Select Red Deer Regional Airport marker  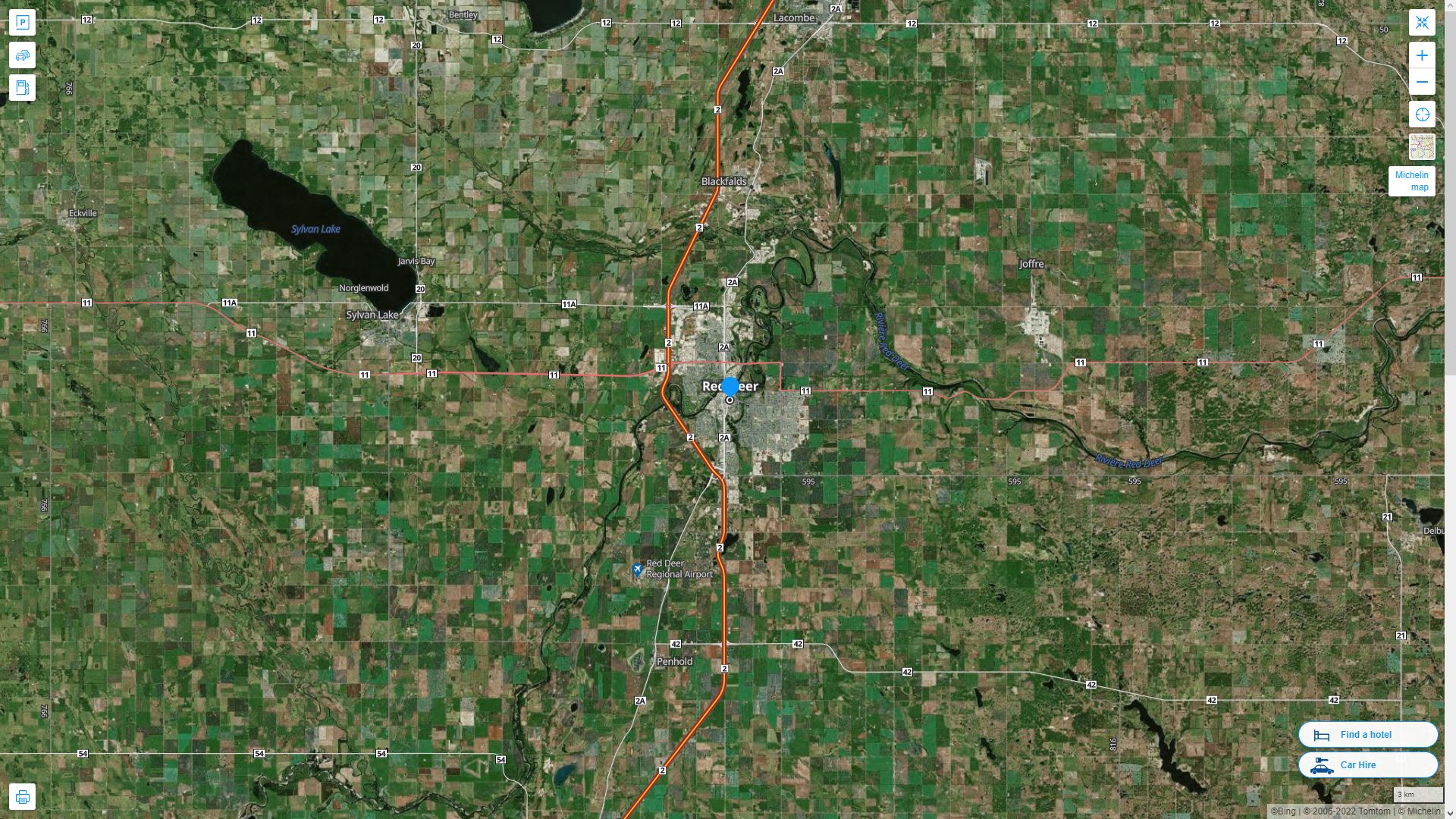(x=638, y=570)
